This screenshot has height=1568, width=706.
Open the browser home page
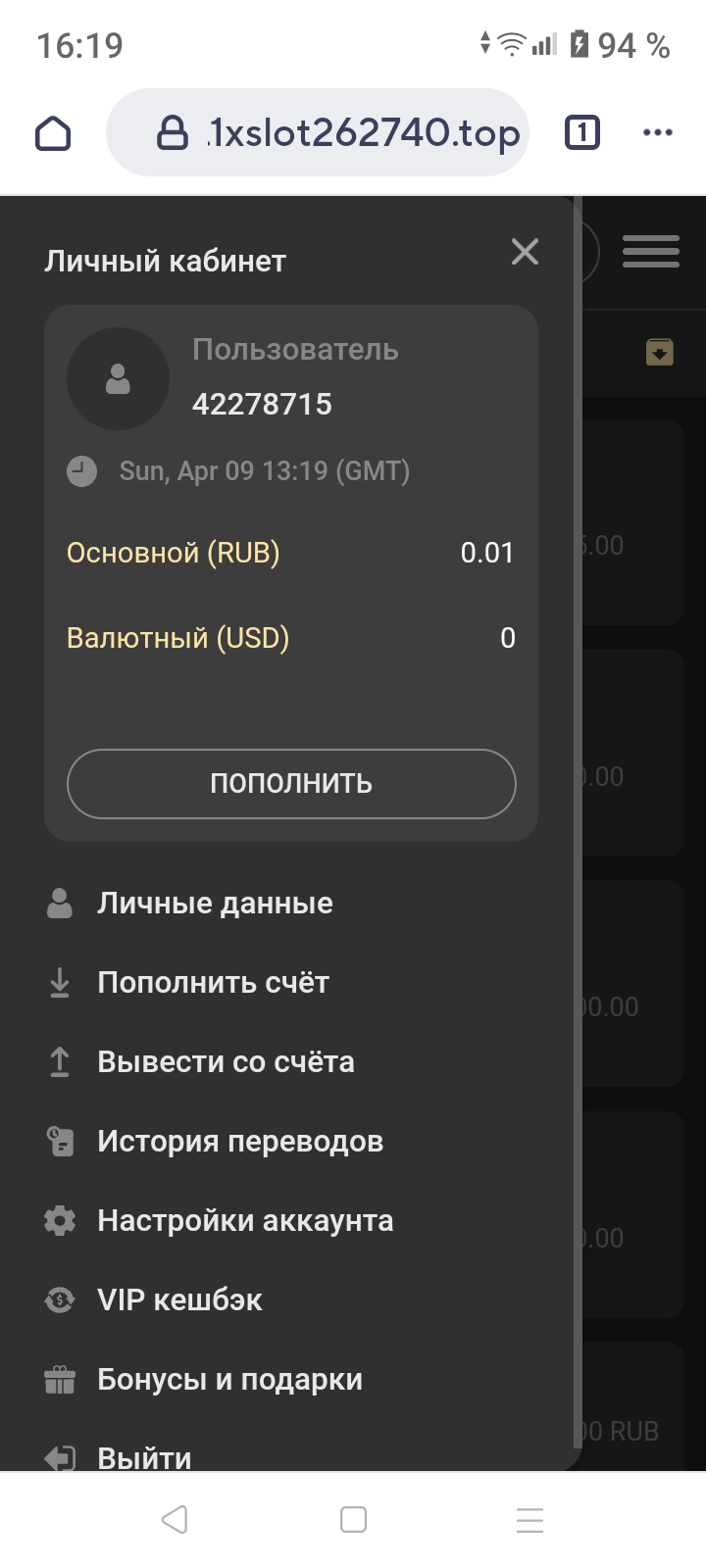[x=54, y=132]
